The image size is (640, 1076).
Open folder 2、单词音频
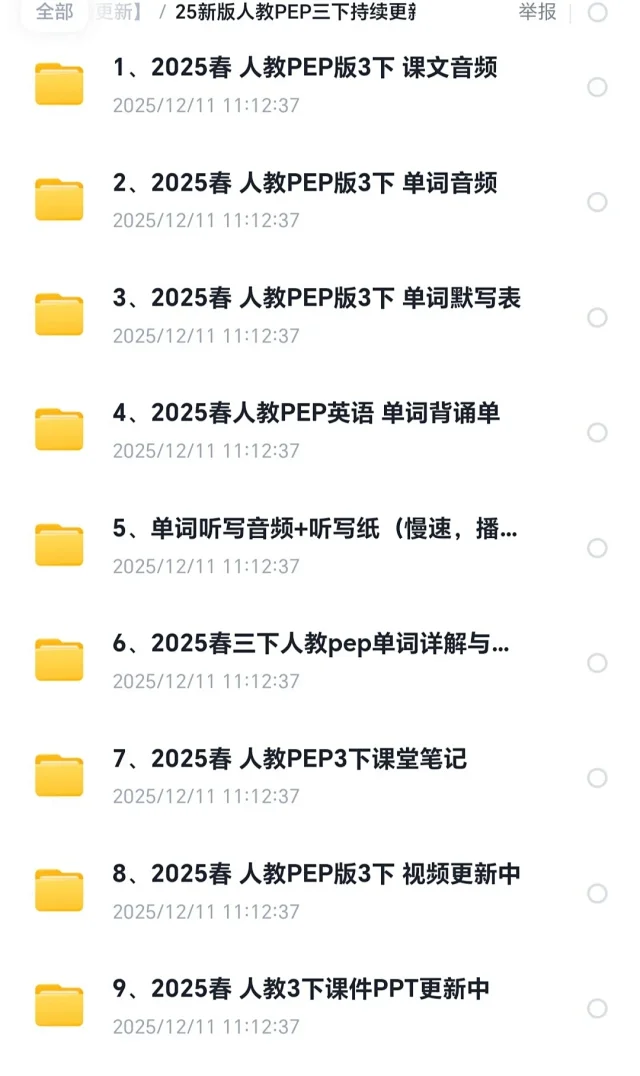[x=304, y=183]
